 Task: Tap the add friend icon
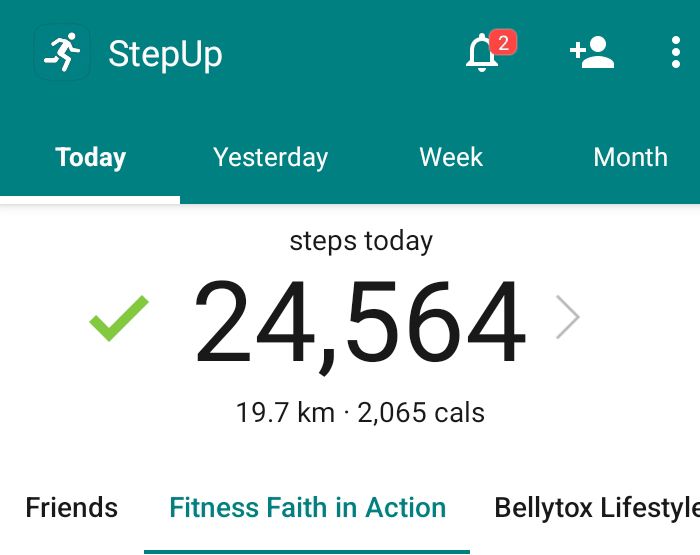(x=591, y=53)
